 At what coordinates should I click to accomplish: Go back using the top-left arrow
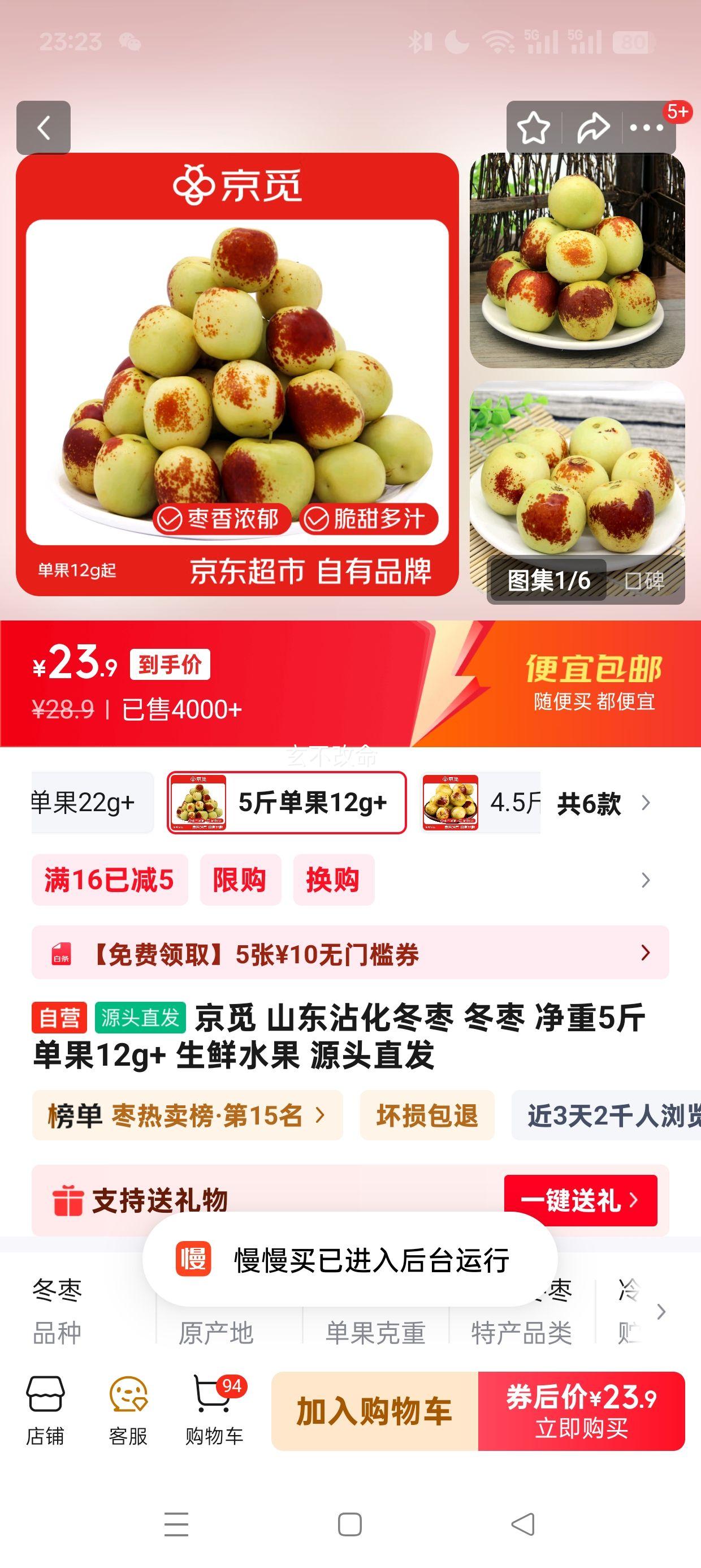point(43,128)
